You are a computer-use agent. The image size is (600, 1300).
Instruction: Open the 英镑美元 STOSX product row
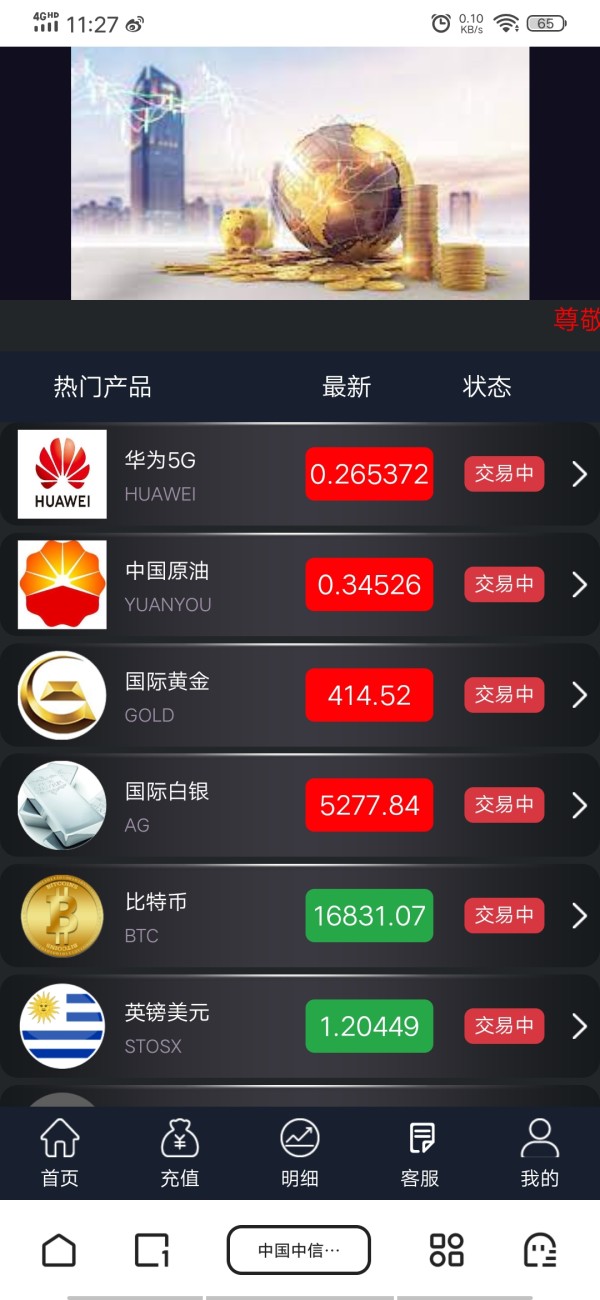pyautogui.click(x=300, y=1026)
